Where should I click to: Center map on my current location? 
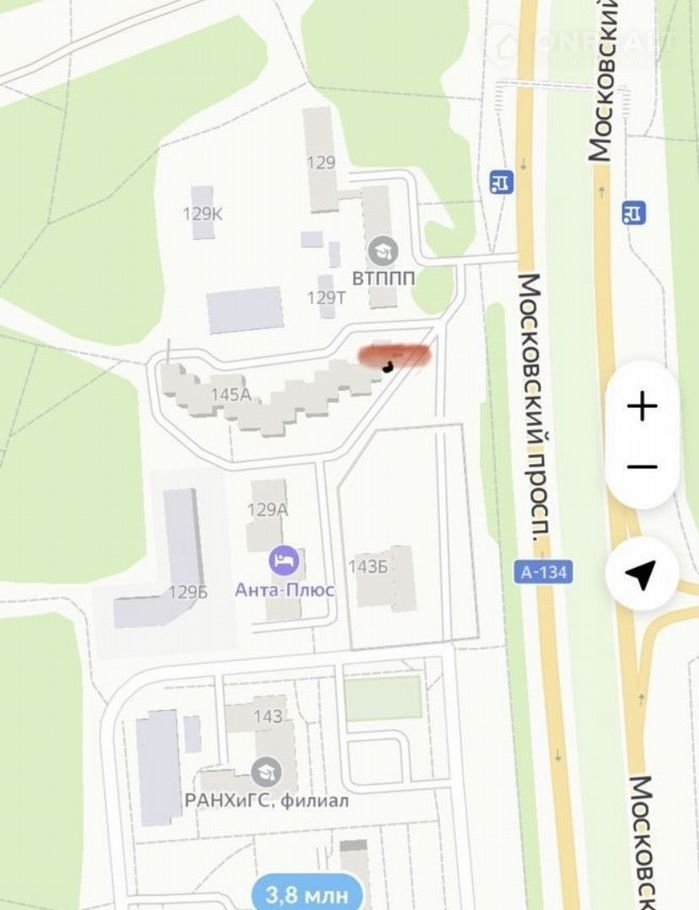coord(642,575)
